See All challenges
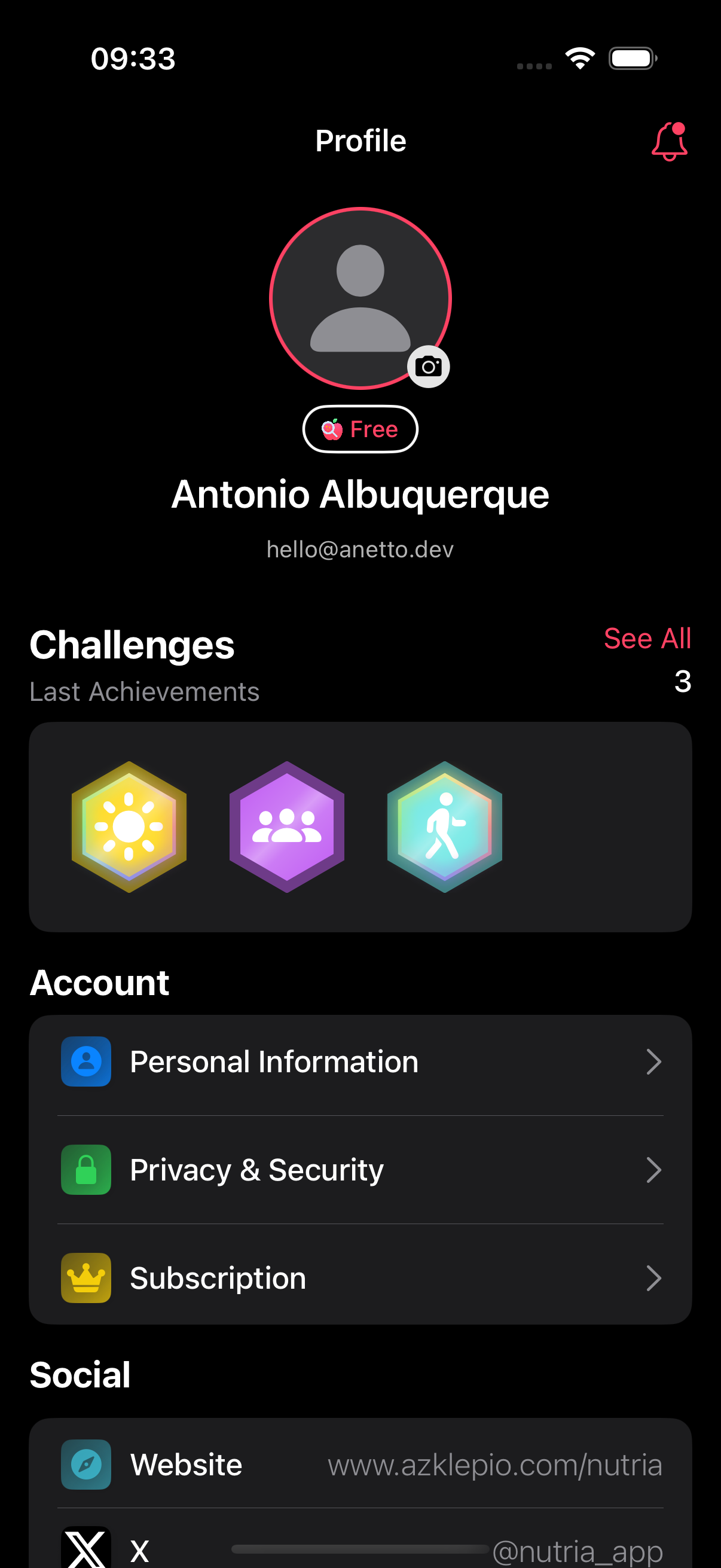This screenshot has height=1568, width=721. coord(647,639)
